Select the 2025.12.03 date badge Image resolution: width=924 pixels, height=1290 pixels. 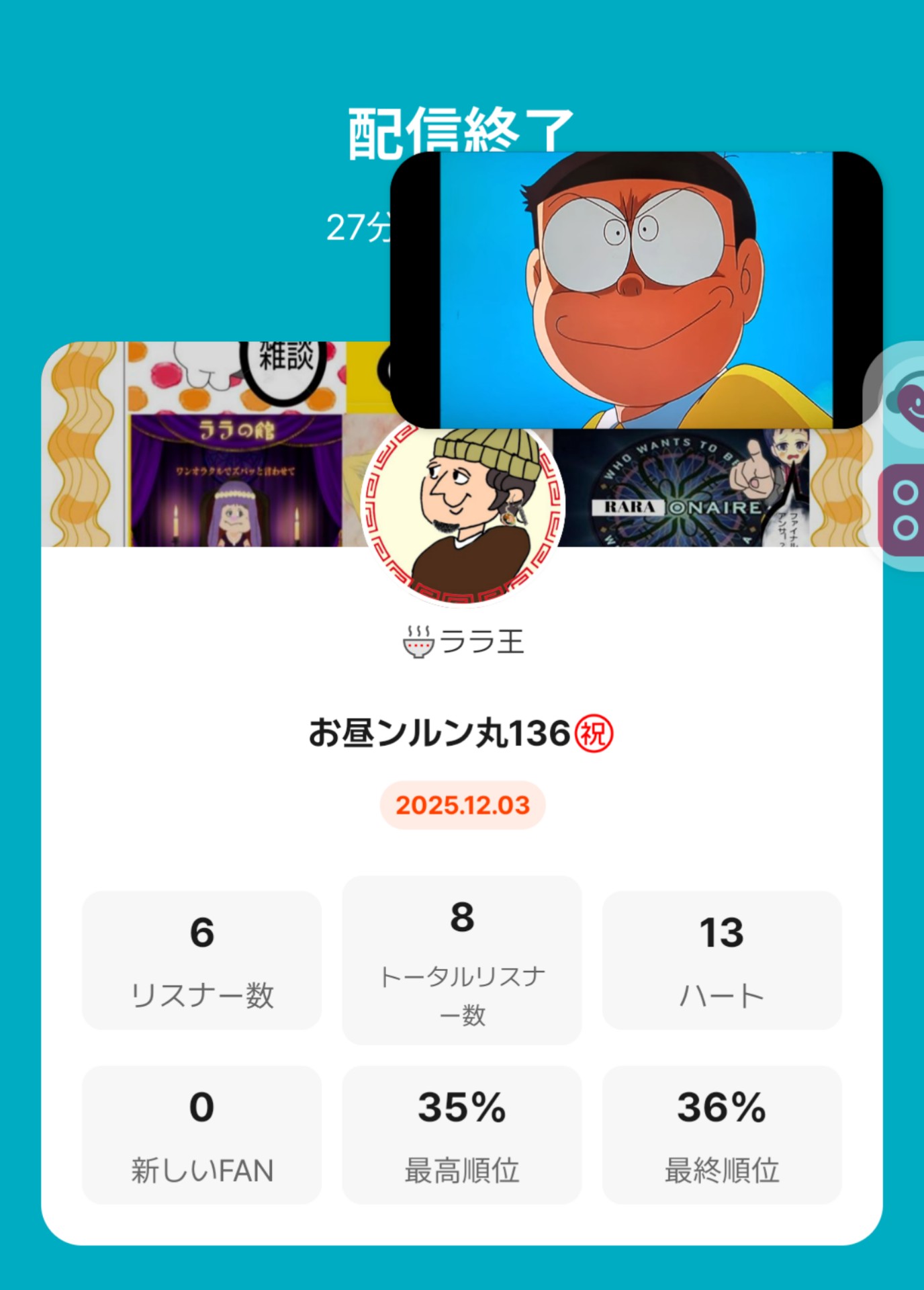pyautogui.click(x=462, y=805)
